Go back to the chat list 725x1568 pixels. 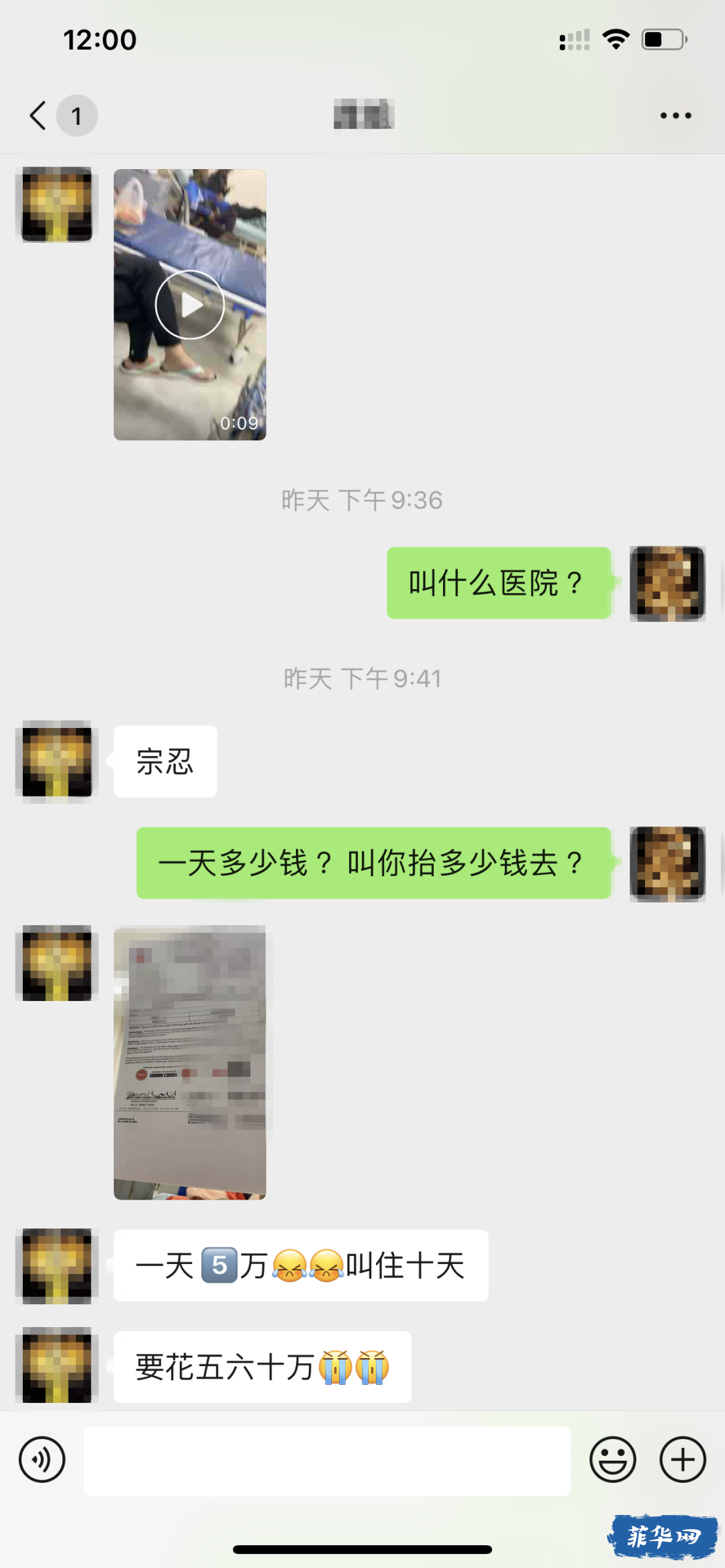pos(39,115)
